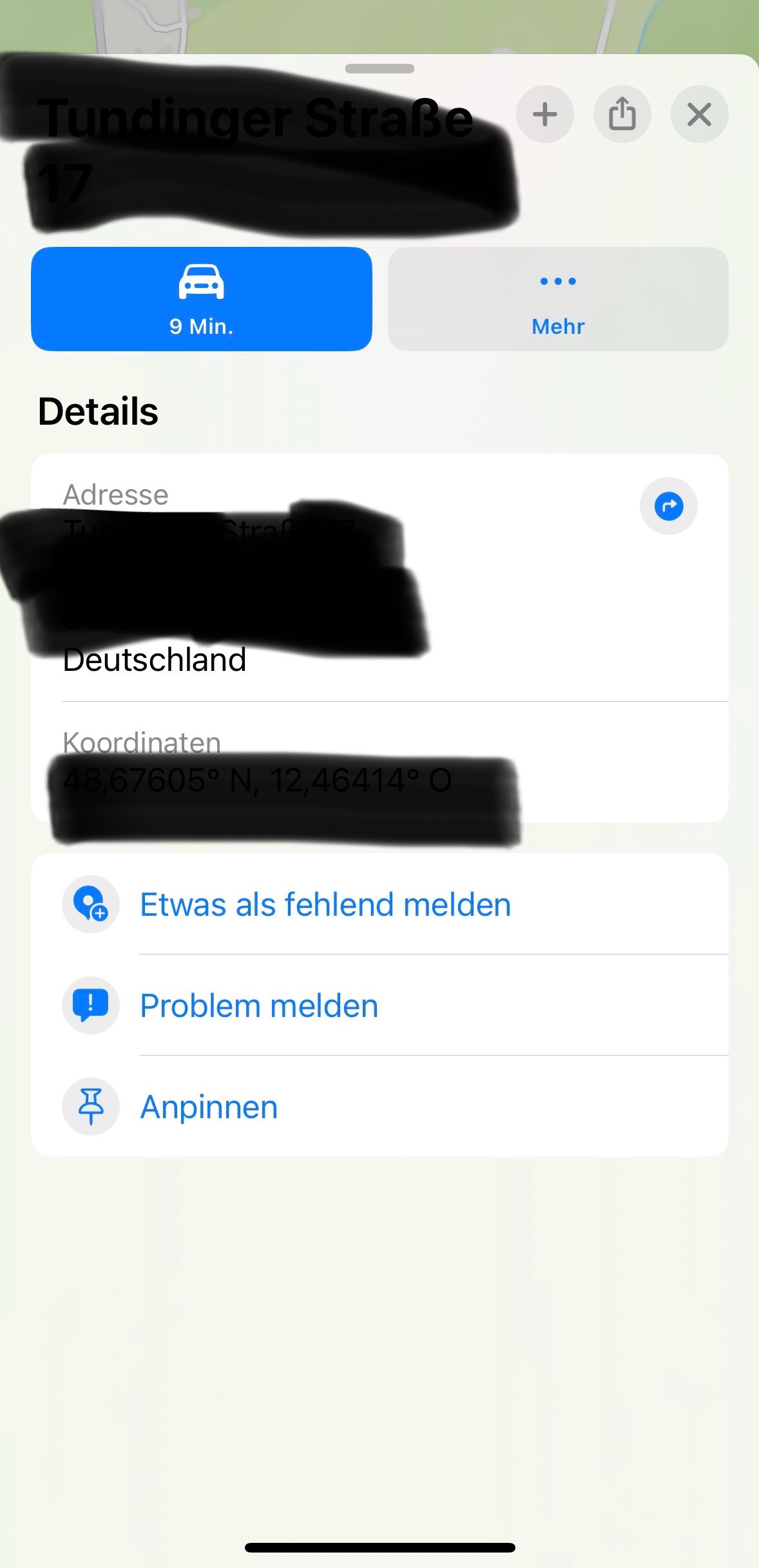Choose Problem melden
759x1568 pixels.
[x=259, y=1005]
